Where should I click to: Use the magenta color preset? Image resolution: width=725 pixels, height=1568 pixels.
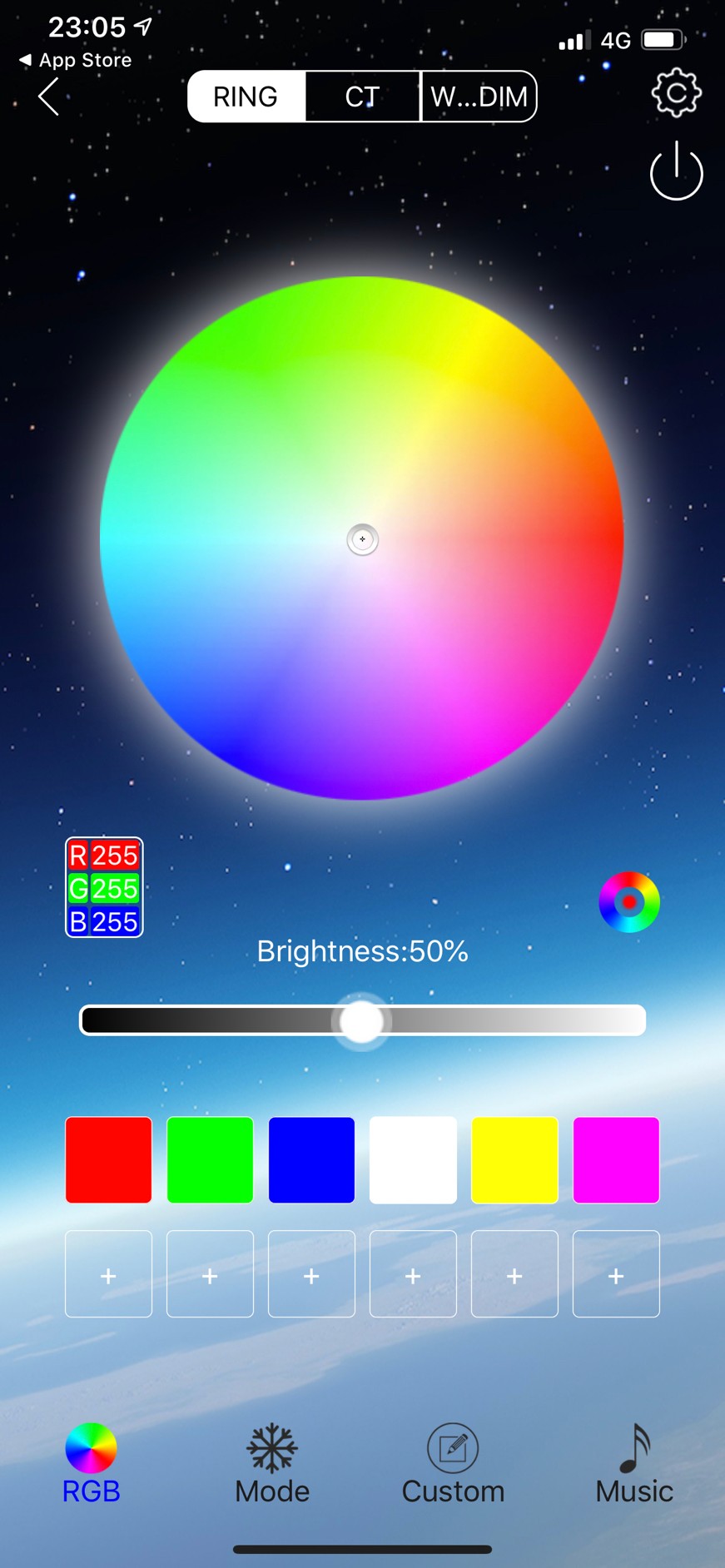point(616,1160)
